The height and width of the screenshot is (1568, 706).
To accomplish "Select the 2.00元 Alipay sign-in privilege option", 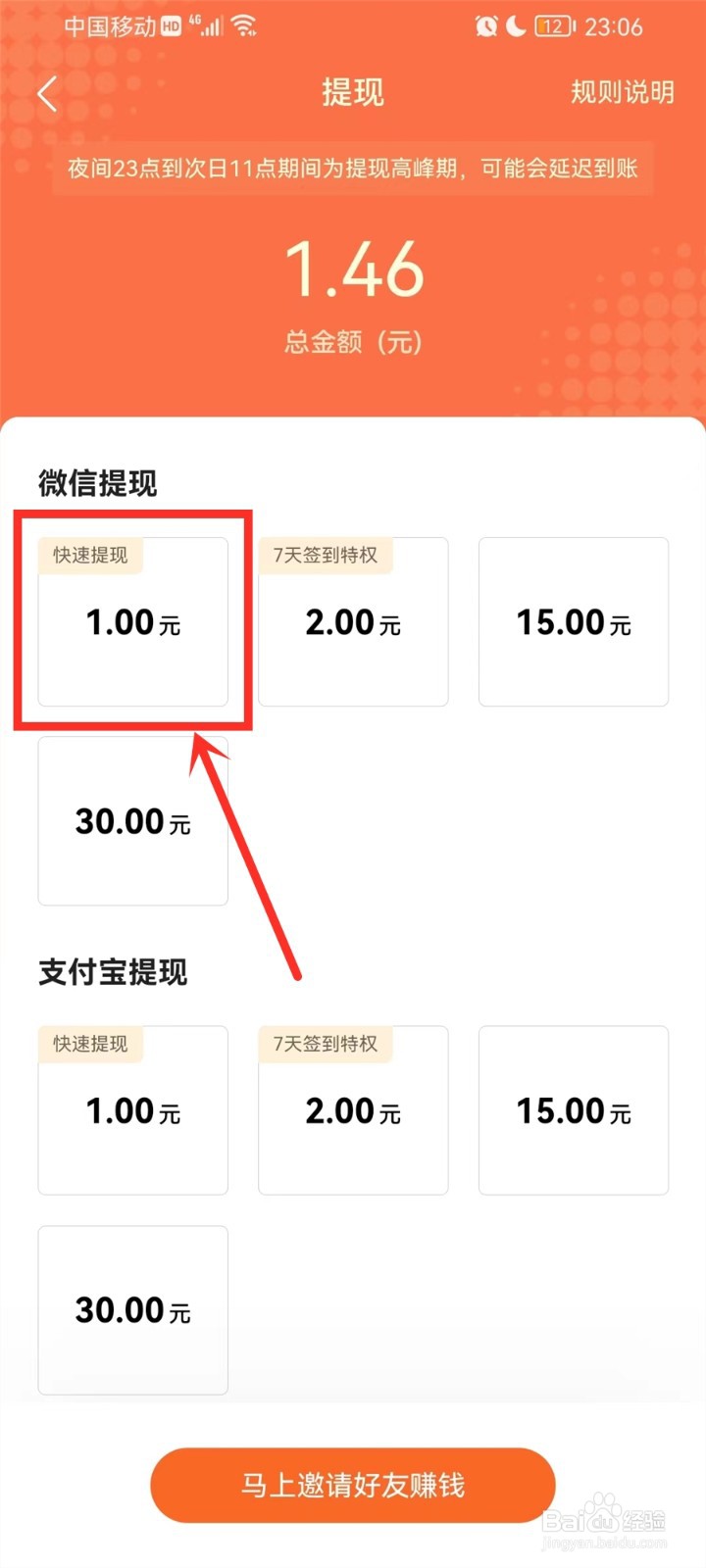I will pyautogui.click(x=353, y=1111).
